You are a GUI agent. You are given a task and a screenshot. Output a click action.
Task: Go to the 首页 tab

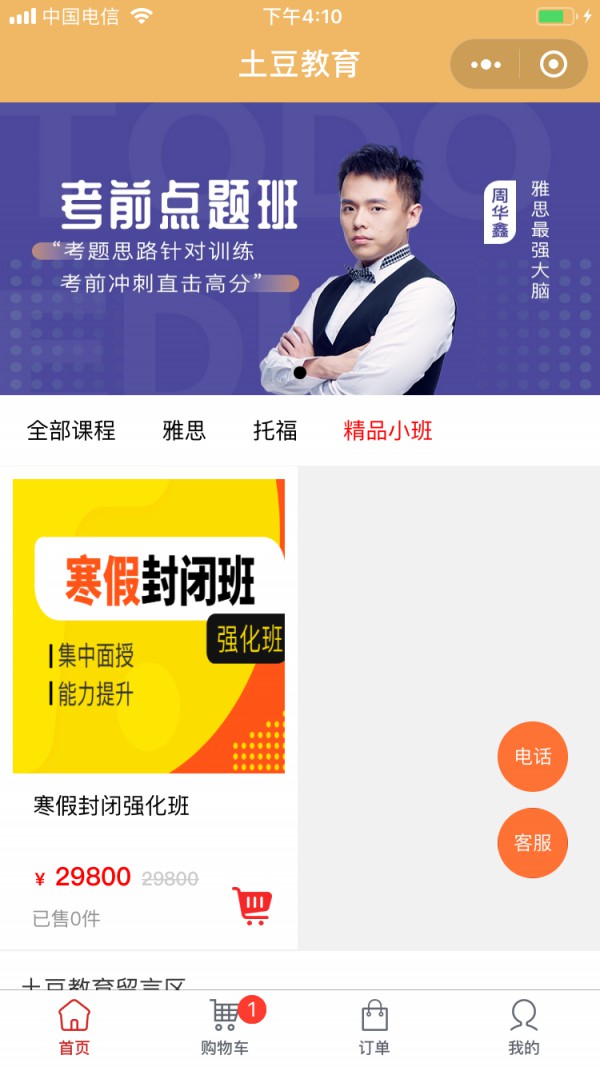74,1028
